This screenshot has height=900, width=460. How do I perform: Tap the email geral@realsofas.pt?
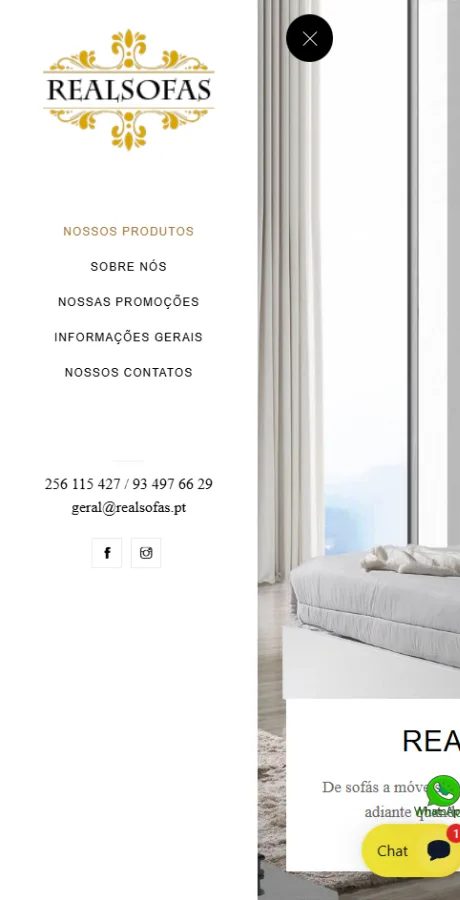click(129, 507)
